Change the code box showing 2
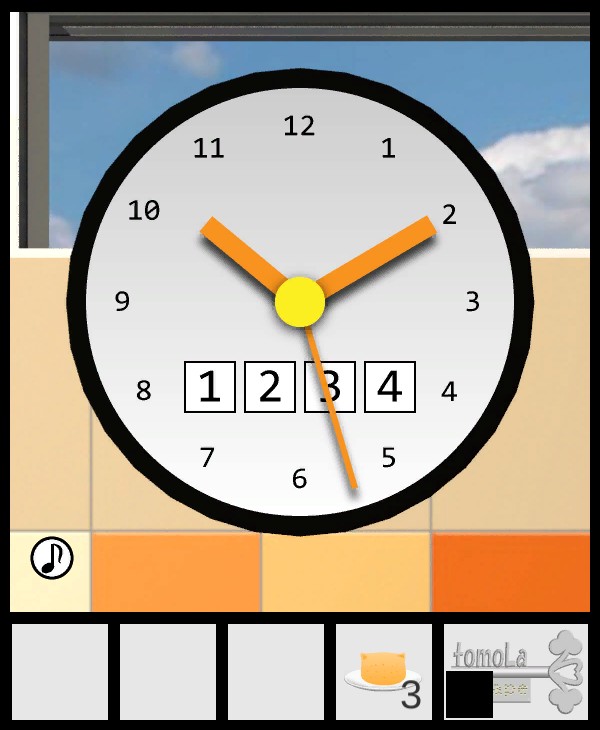The width and height of the screenshot is (600, 730). (270, 387)
